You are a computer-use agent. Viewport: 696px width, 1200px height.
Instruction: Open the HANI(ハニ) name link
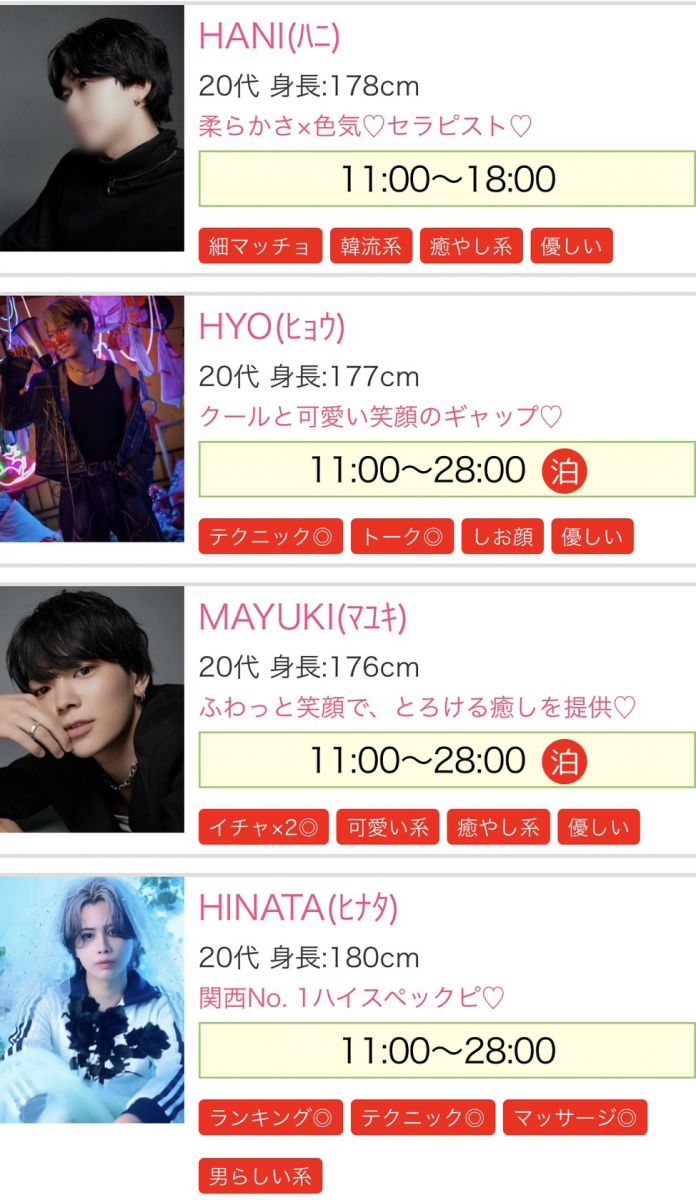click(269, 36)
